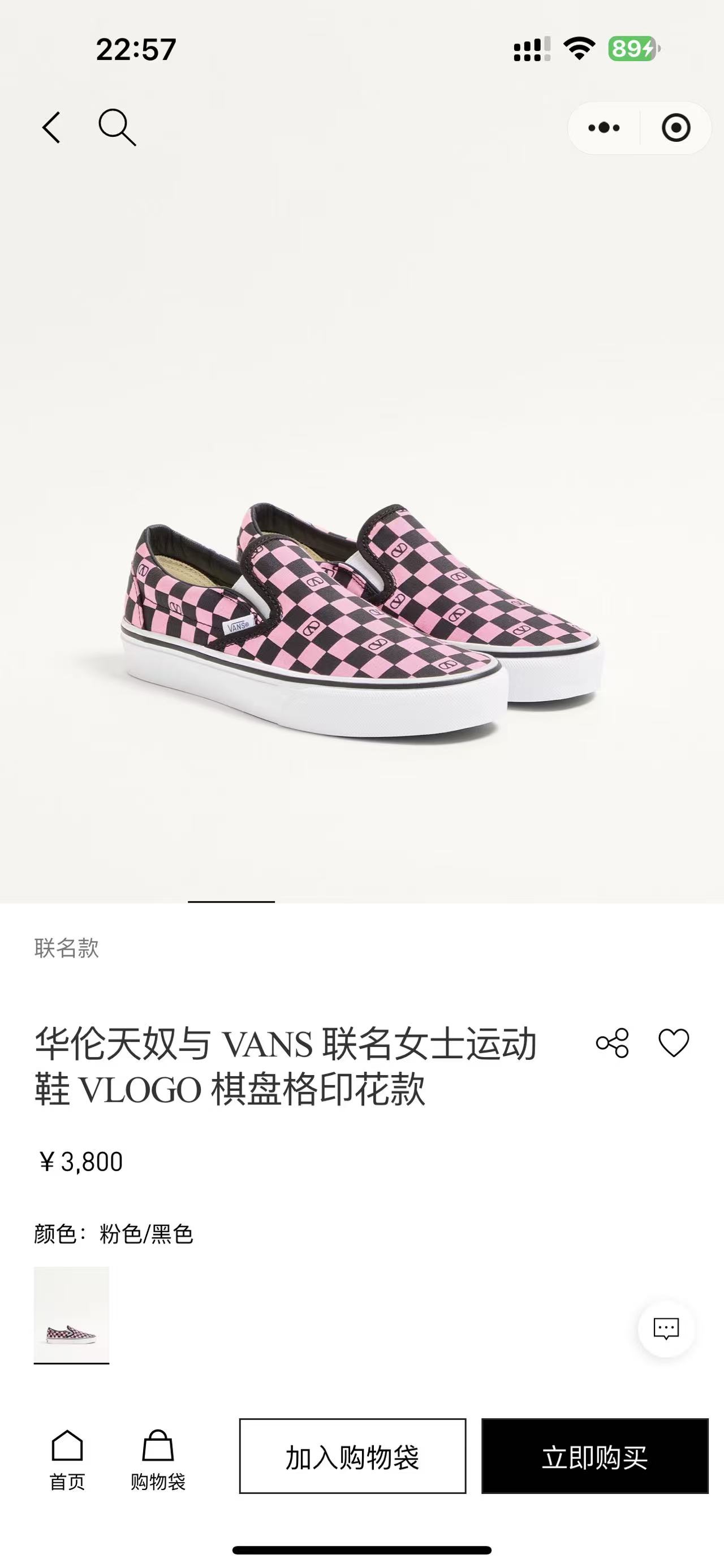Viewport: 724px width, 1568px height.
Task: Share this Valentino Vans product
Action: [x=612, y=1043]
